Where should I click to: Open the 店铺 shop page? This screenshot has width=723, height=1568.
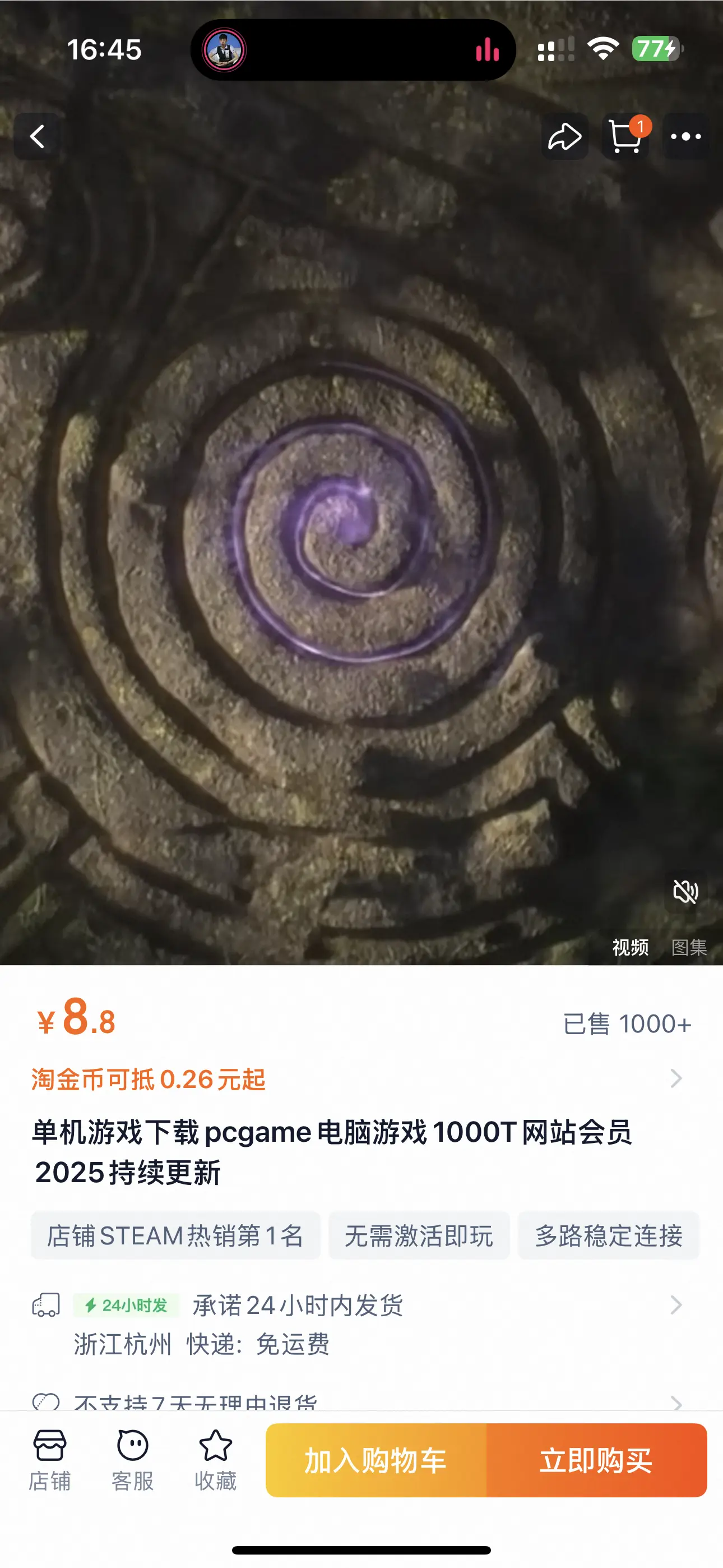pyautogui.click(x=50, y=1460)
